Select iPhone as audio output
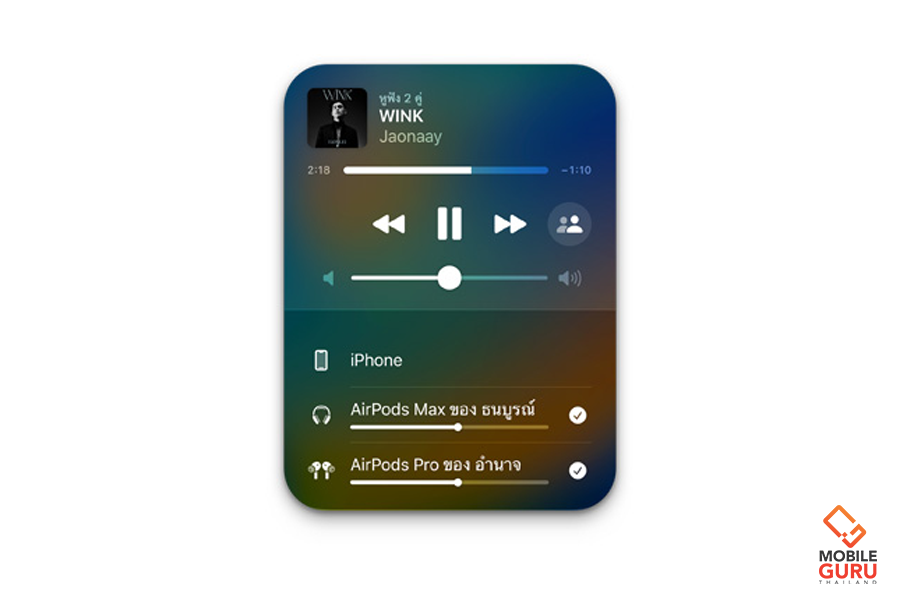The height and width of the screenshot is (600, 900). 376,360
